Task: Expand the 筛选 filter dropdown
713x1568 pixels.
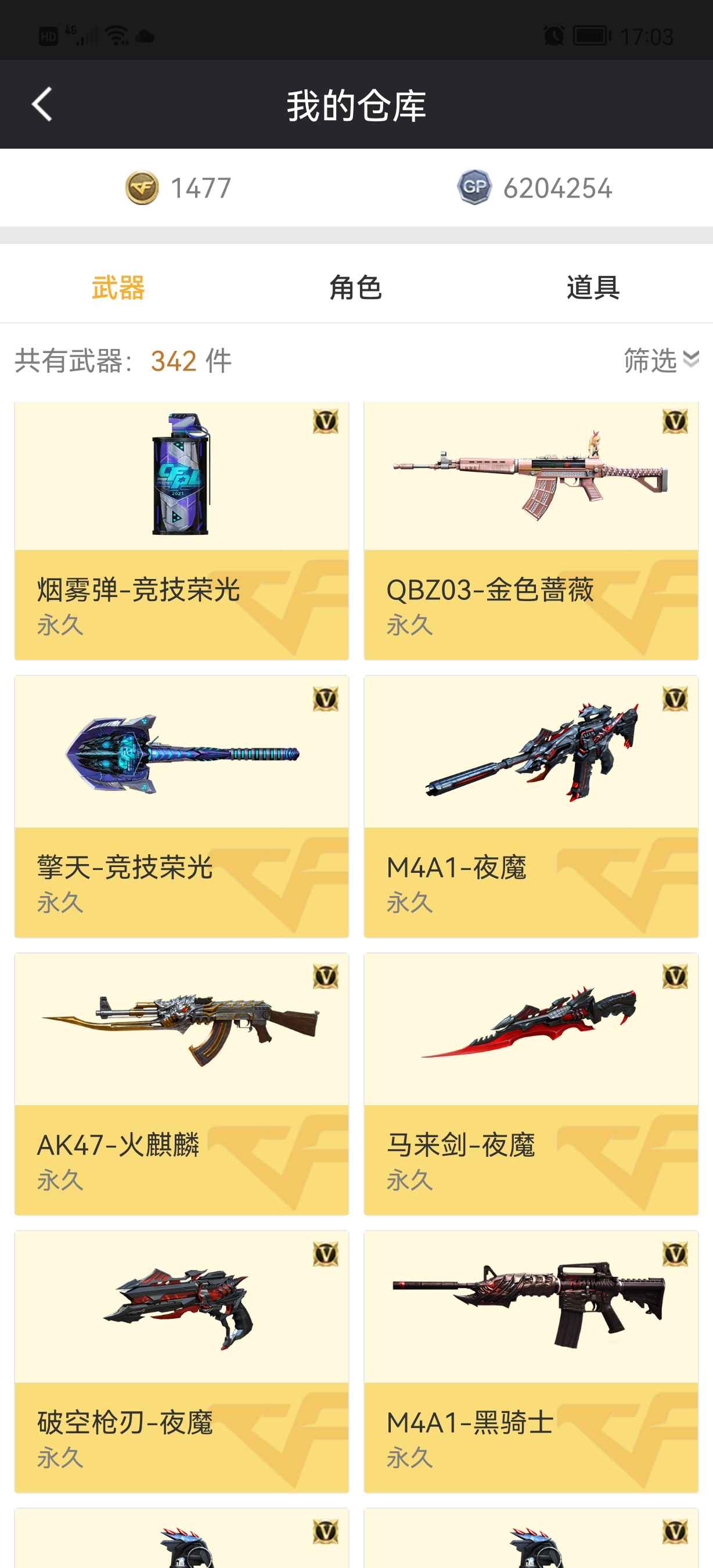Action: point(660,359)
